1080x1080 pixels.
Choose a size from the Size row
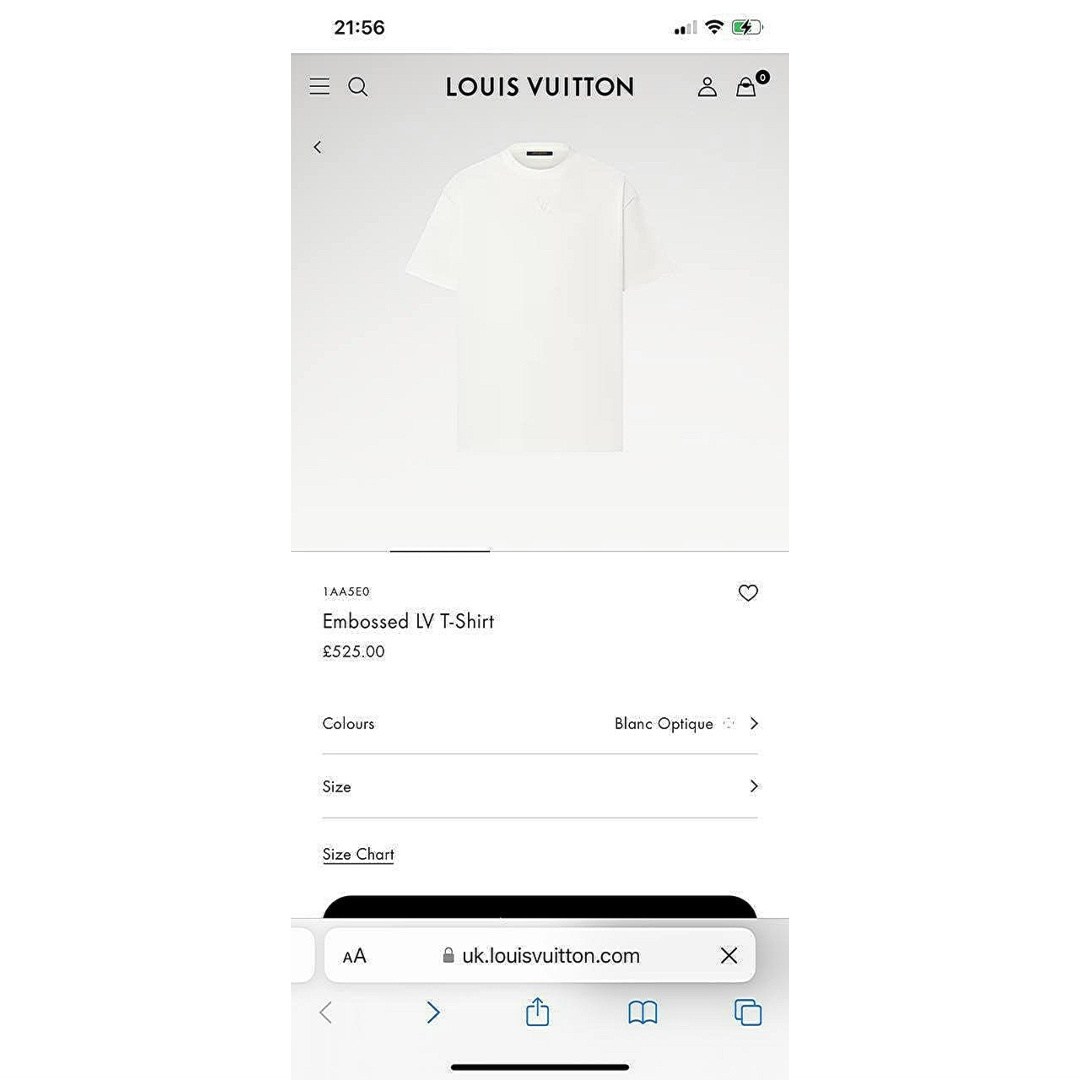[x=540, y=786]
